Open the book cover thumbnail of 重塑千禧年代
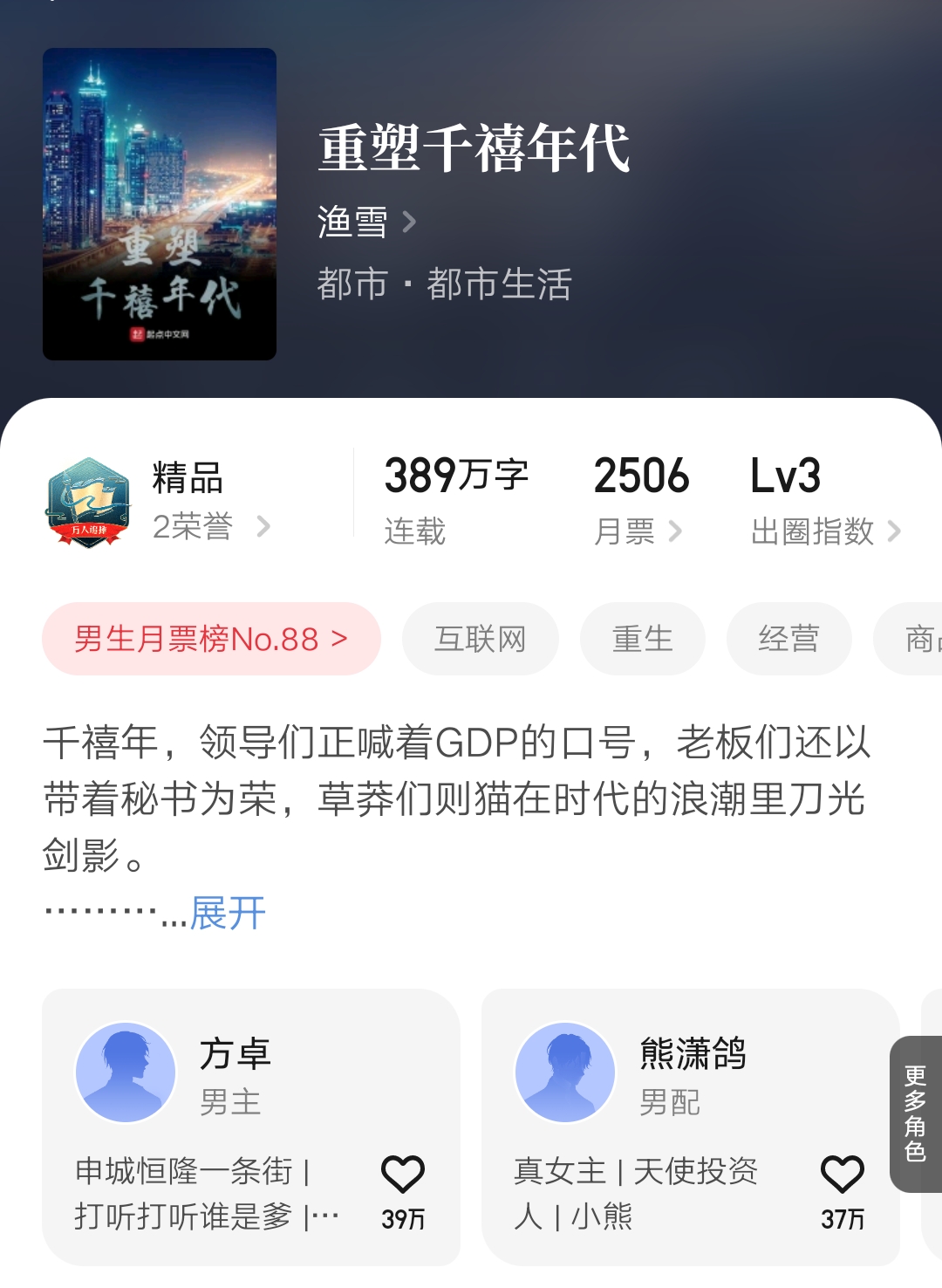The height and width of the screenshot is (1288, 942). click(159, 201)
